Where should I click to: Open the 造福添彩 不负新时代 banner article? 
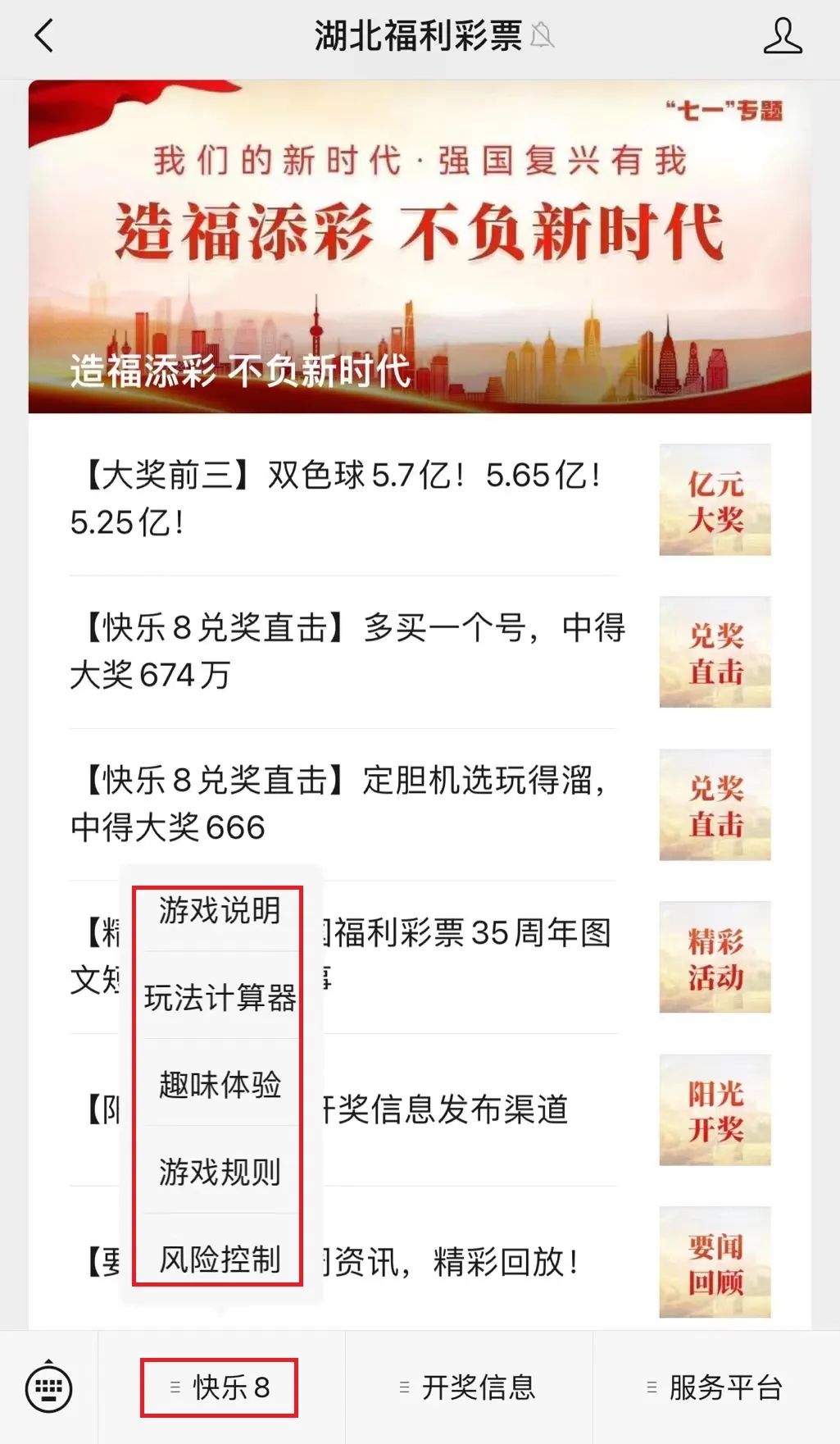tap(420, 247)
